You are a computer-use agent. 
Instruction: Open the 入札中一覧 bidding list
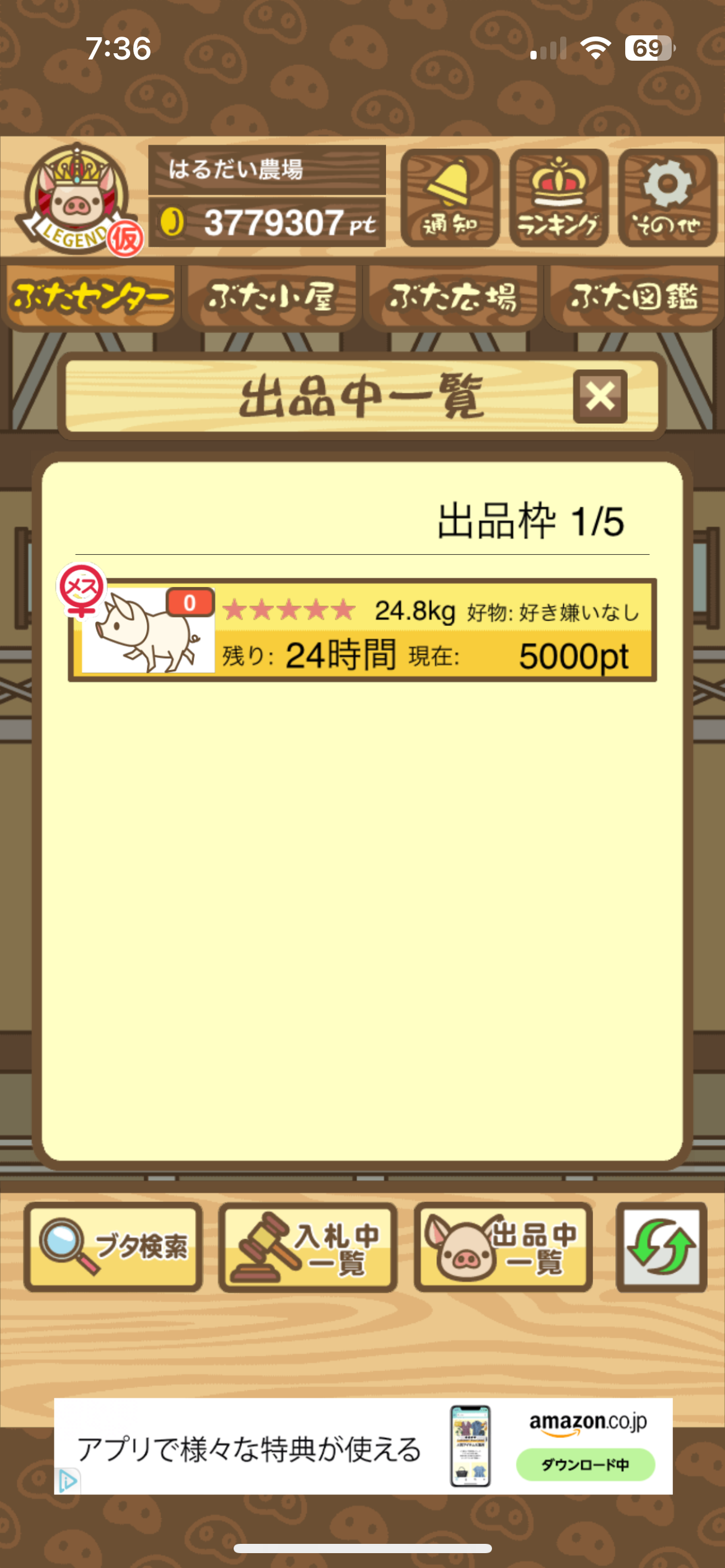pos(308,1247)
